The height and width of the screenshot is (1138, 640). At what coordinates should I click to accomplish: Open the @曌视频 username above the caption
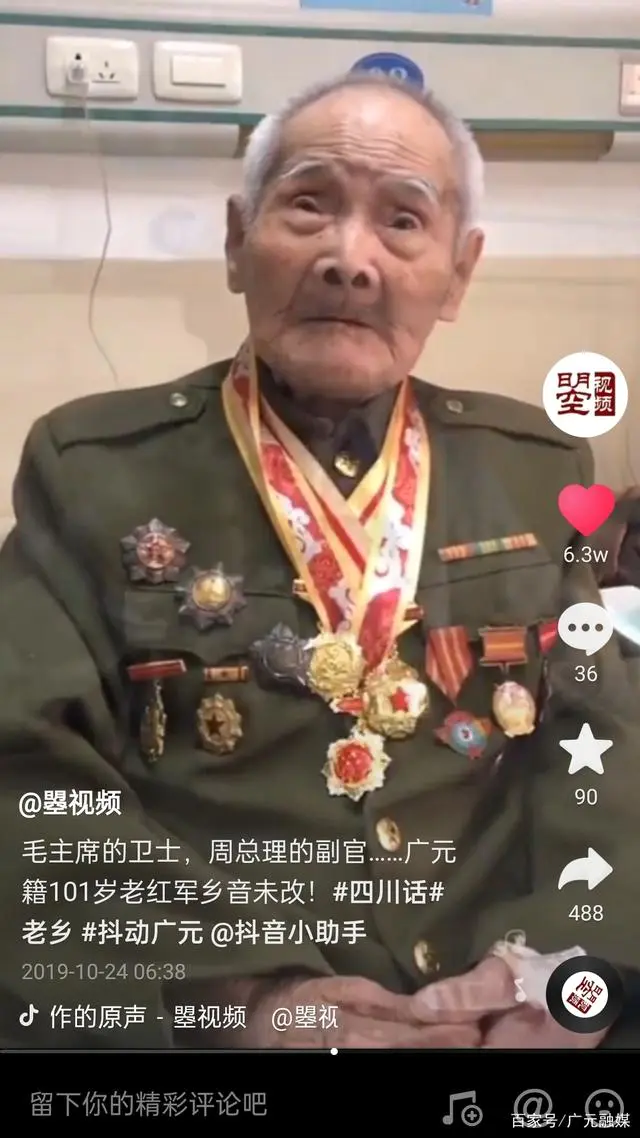(70, 802)
